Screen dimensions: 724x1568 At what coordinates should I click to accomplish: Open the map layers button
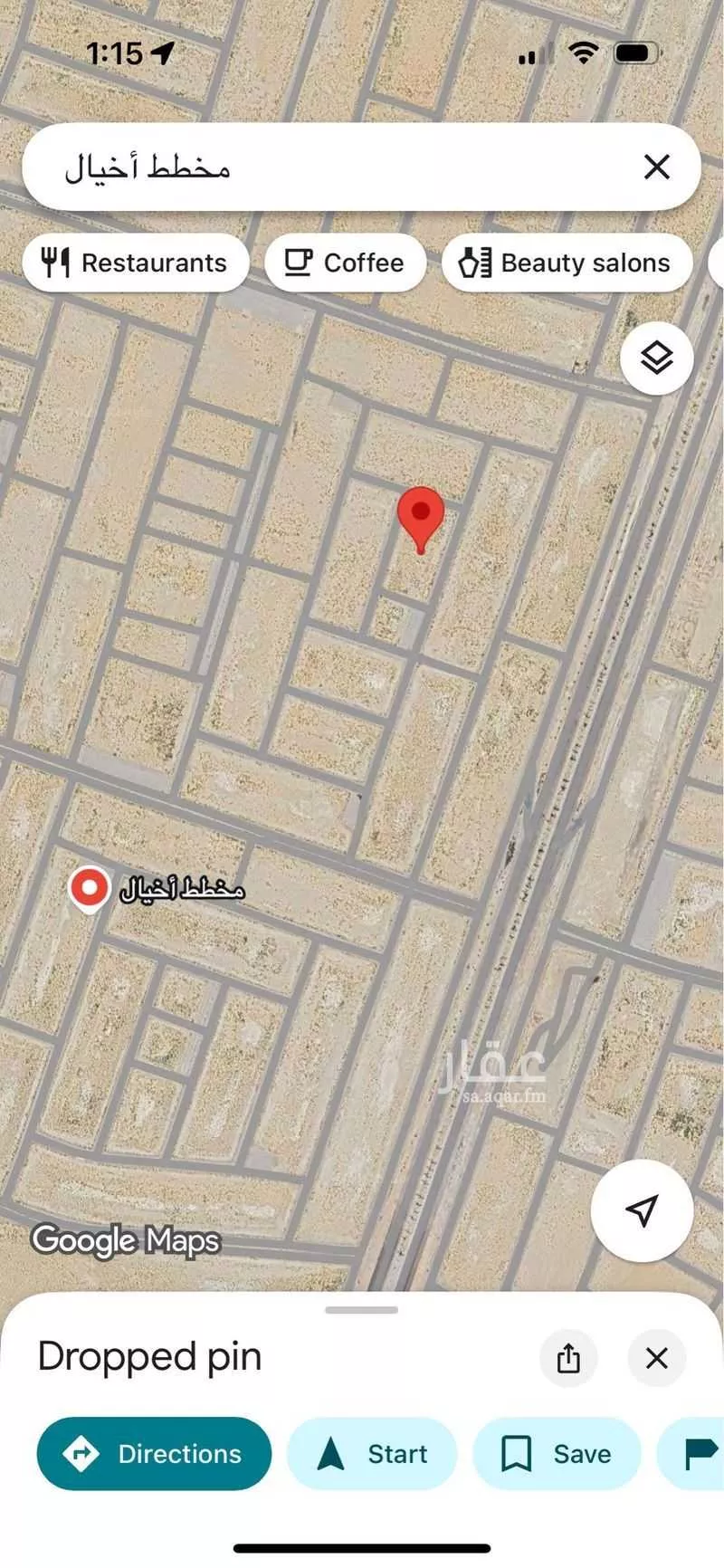click(656, 359)
